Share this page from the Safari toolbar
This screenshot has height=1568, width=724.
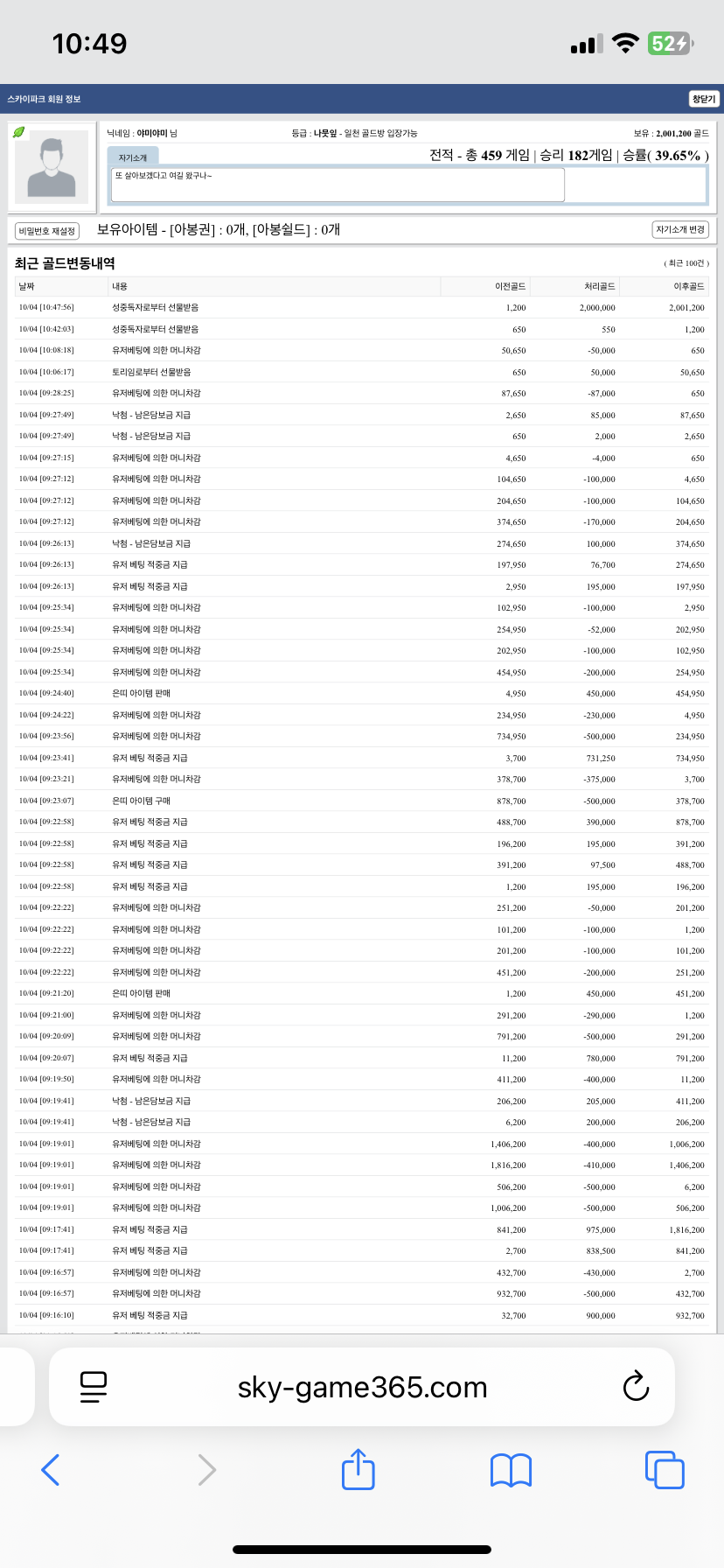point(358,1469)
